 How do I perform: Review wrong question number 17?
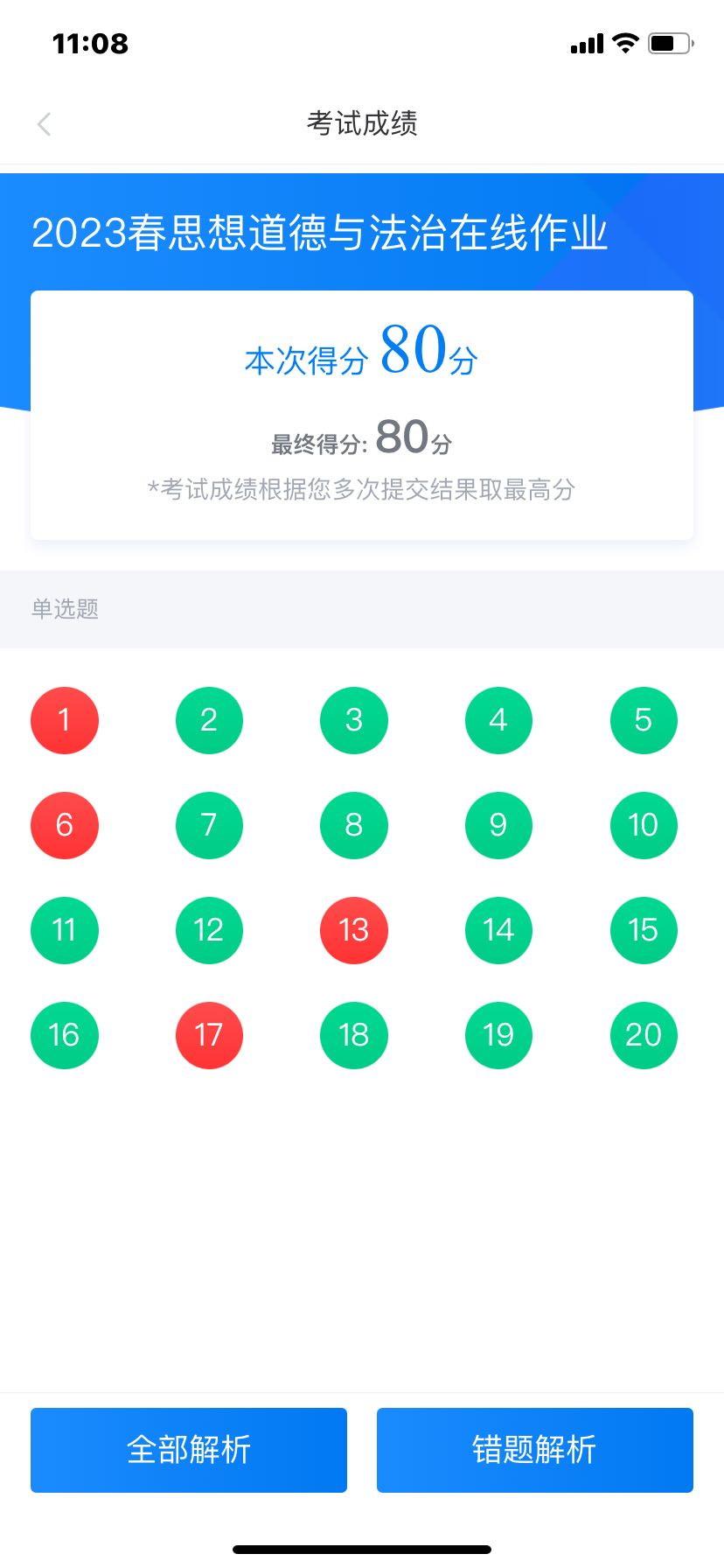[209, 1035]
